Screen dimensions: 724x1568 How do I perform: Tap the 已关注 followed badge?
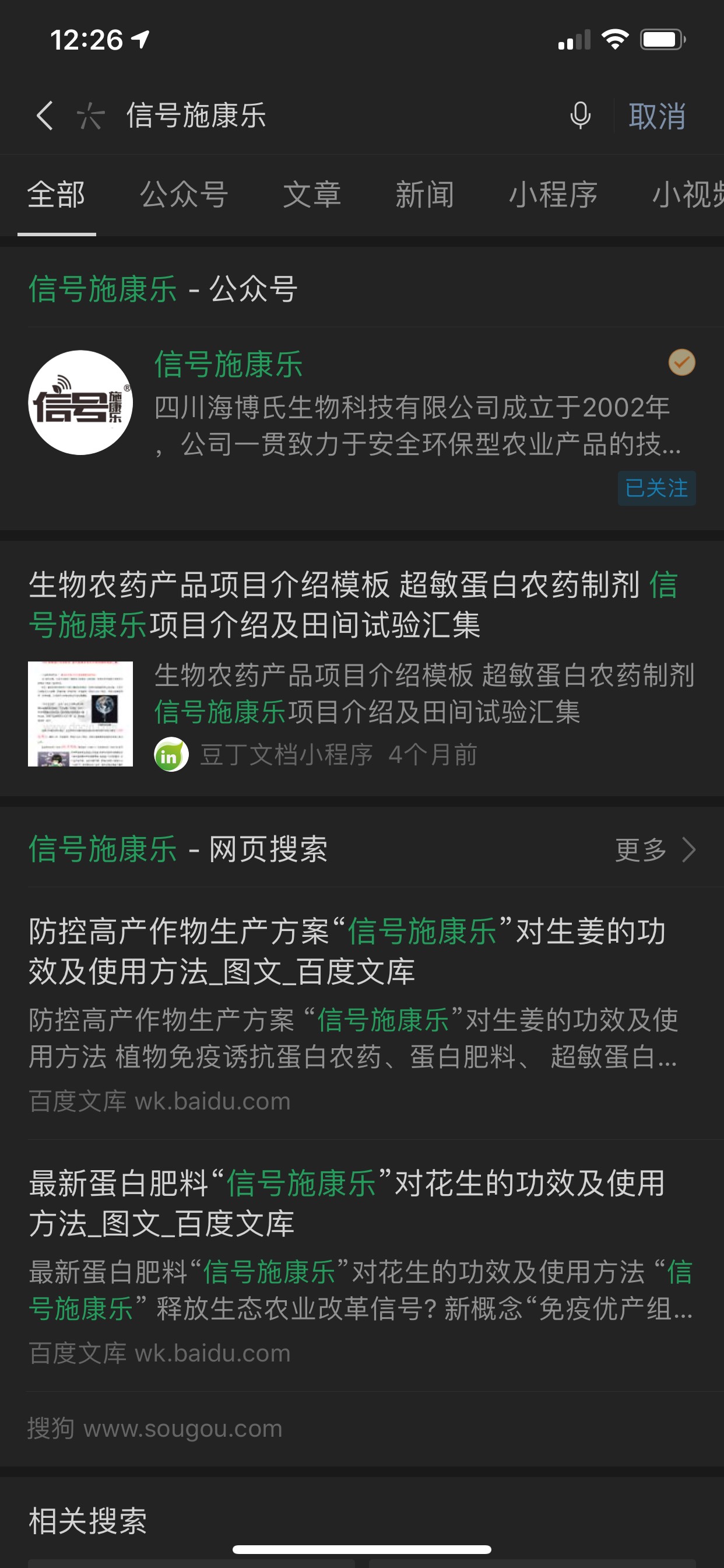click(x=656, y=488)
